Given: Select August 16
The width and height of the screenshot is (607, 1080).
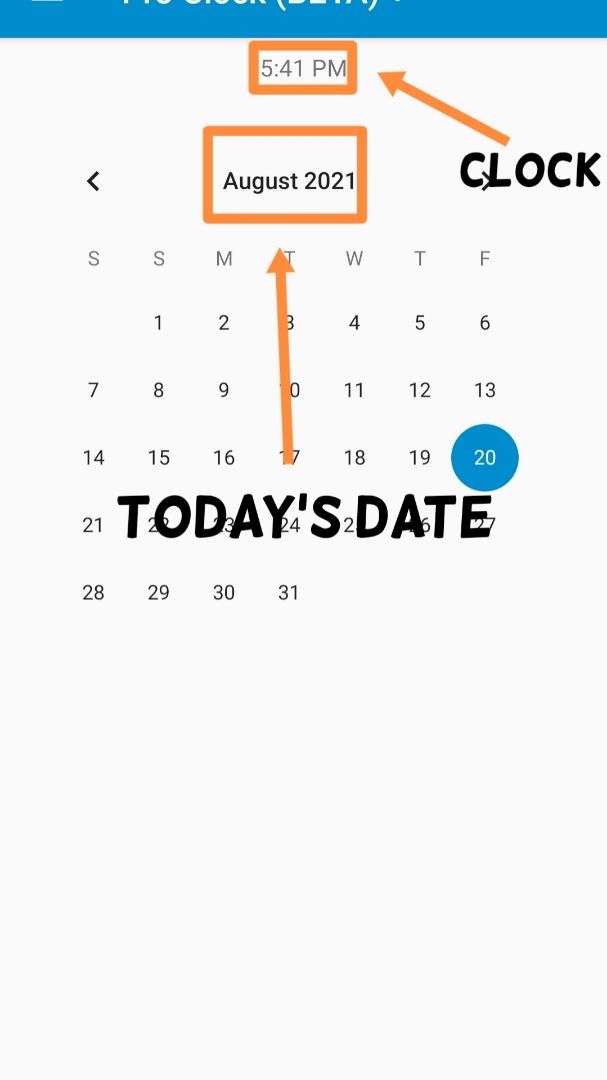Looking at the screenshot, I should [x=223, y=457].
